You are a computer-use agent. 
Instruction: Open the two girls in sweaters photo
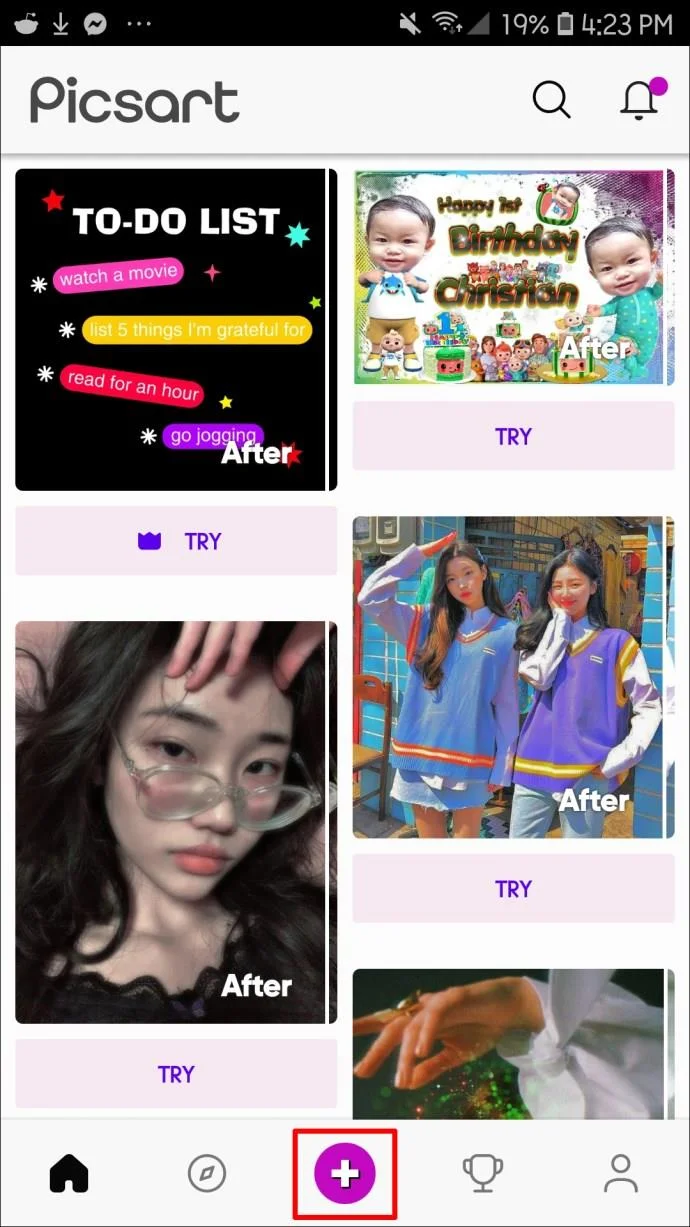coord(508,677)
